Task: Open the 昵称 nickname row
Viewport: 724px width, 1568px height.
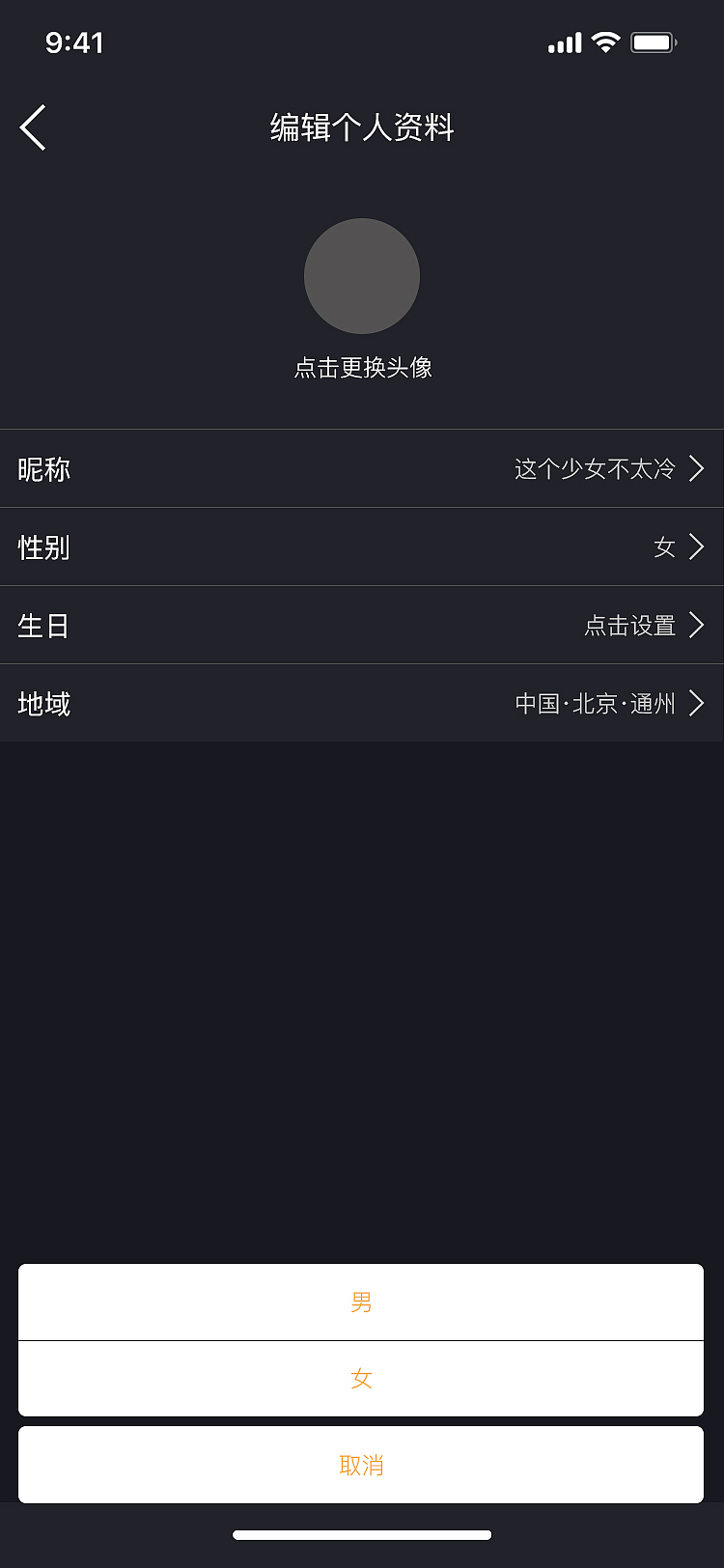Action: coord(362,469)
